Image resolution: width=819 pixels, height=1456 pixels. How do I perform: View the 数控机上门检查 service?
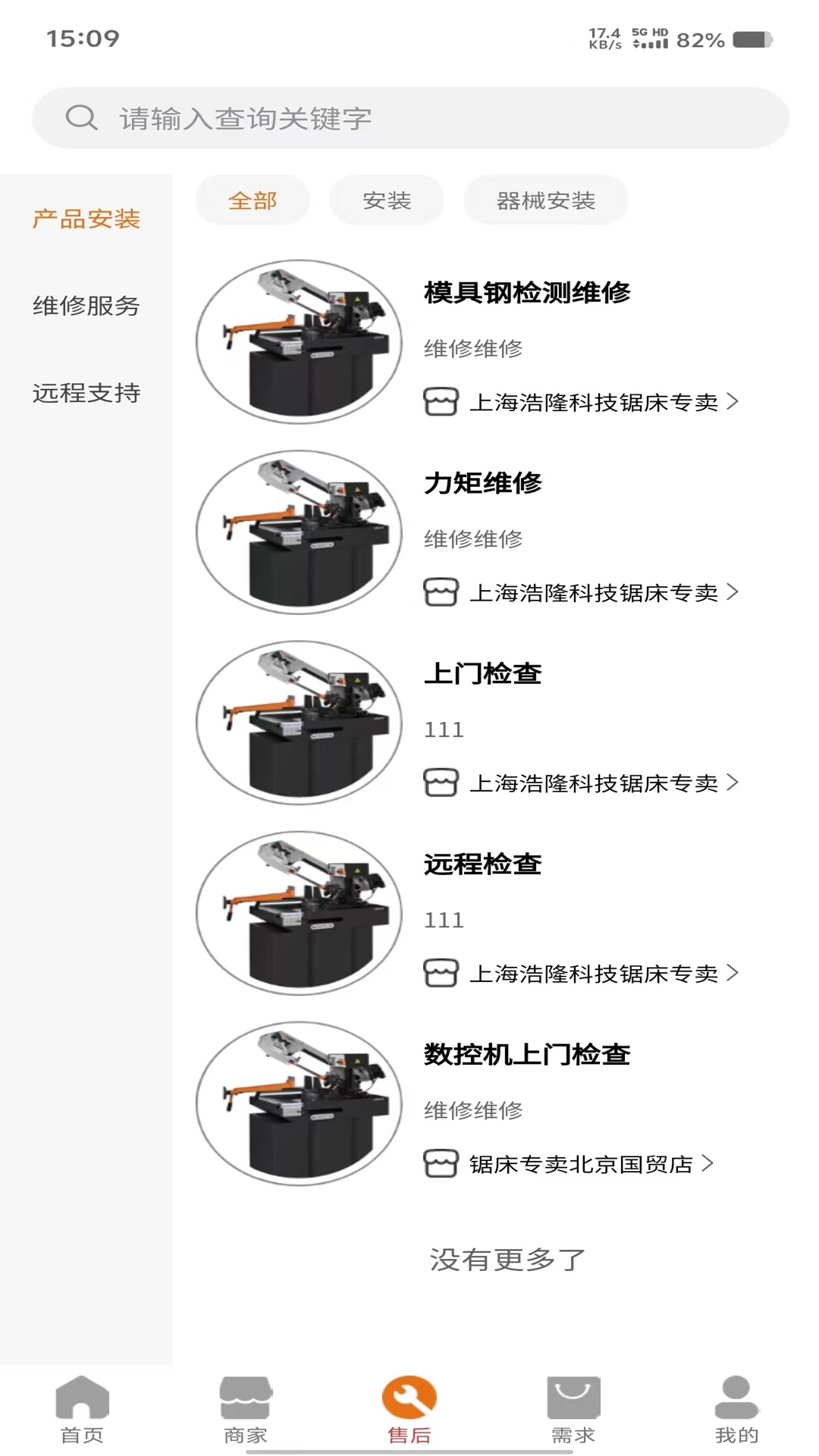point(527,1054)
